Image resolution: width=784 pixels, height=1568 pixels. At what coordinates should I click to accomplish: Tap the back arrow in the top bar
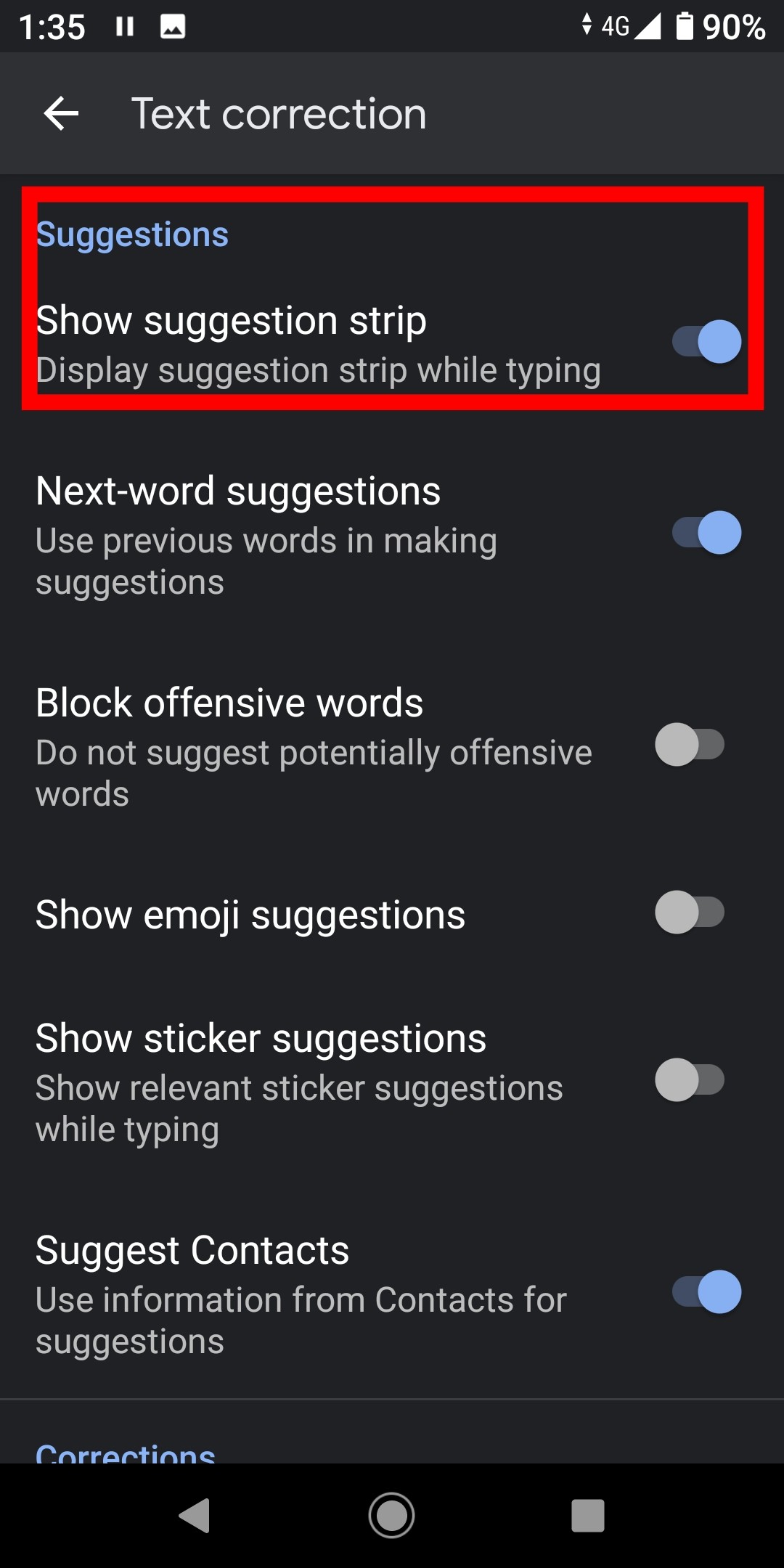[60, 114]
